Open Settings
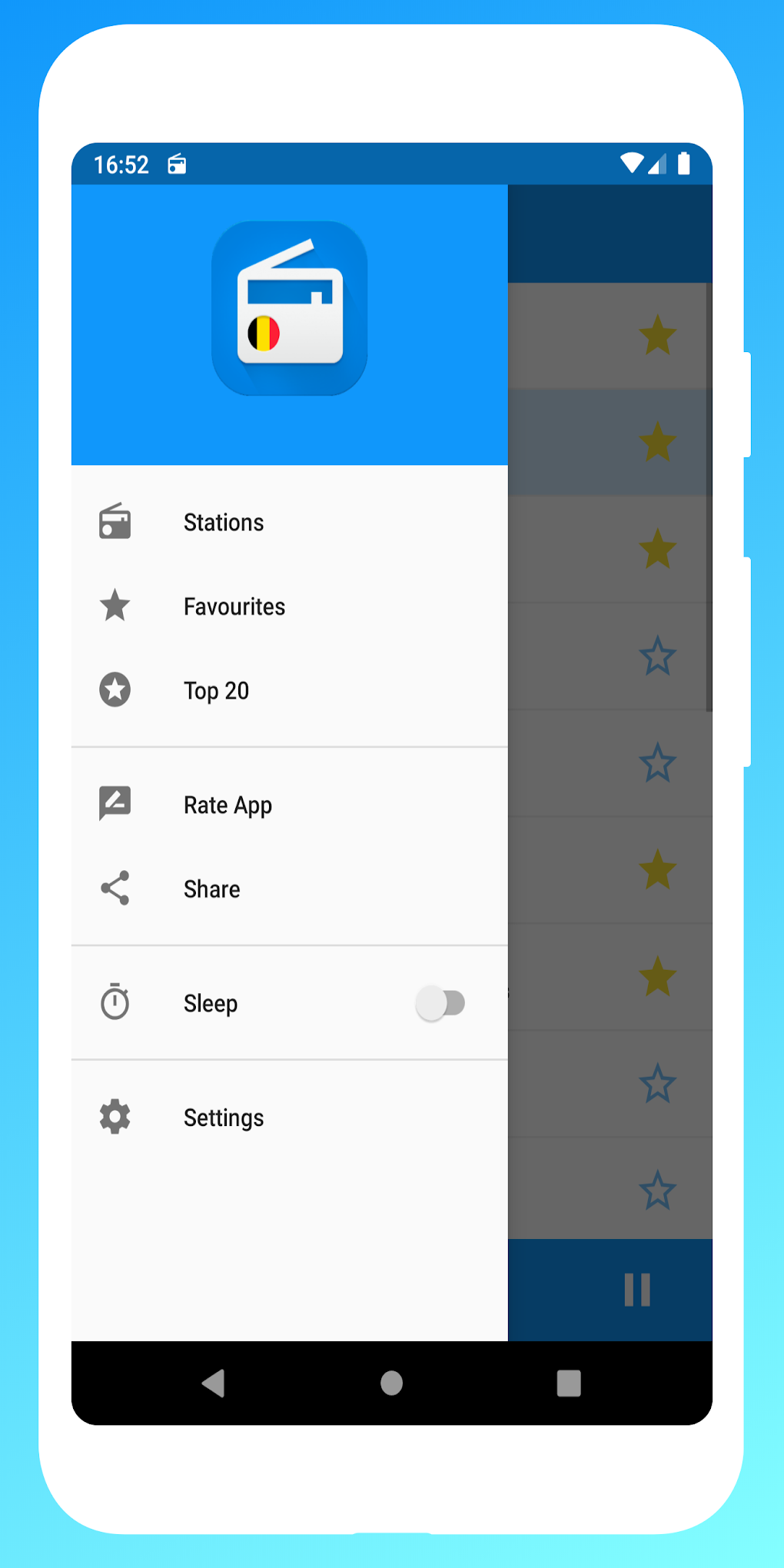The height and width of the screenshot is (1568, 784). tap(223, 1118)
